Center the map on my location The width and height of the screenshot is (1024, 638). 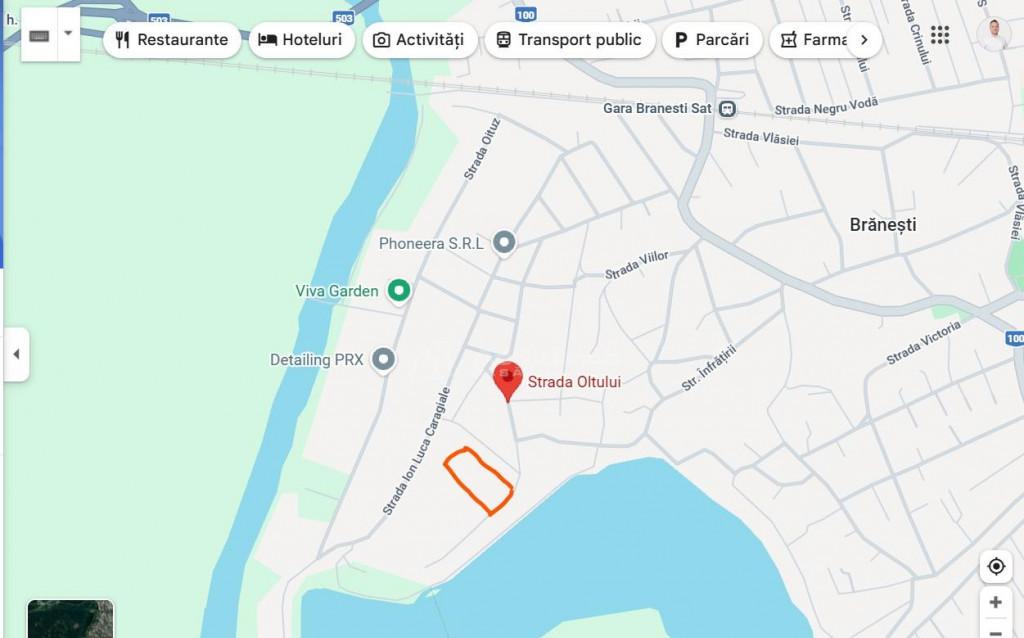coord(995,566)
